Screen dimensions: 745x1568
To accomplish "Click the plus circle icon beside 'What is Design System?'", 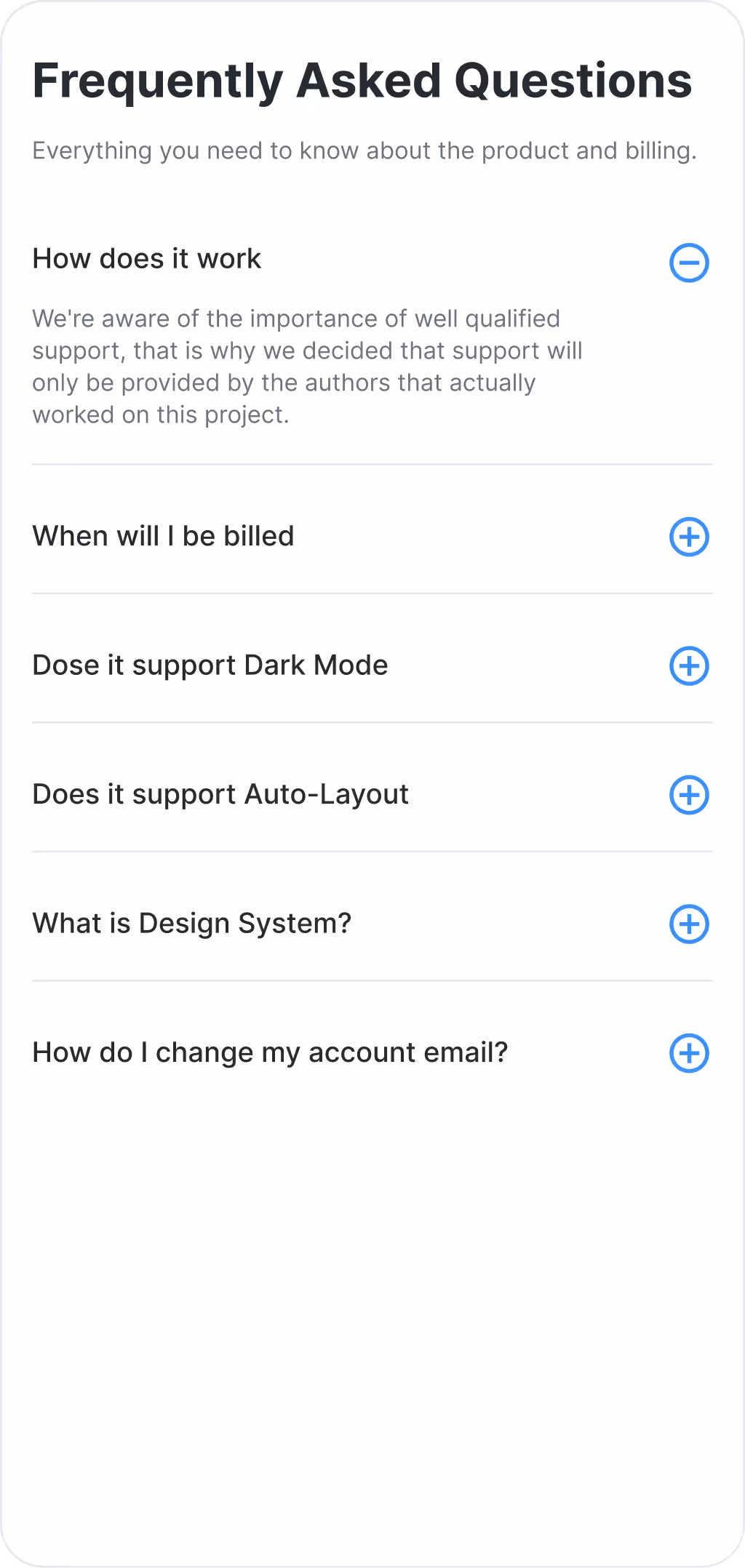I will 688,924.
